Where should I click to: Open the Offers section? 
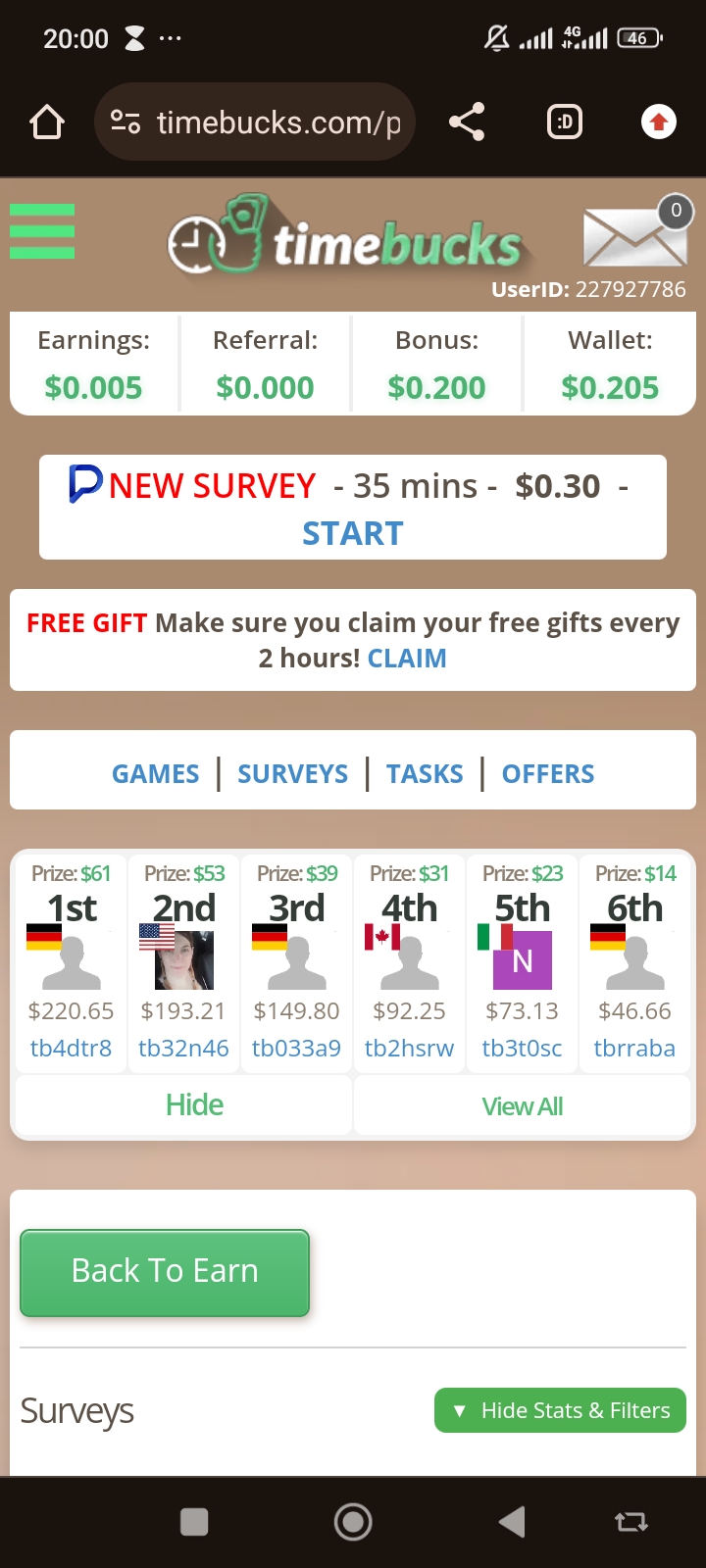(547, 774)
